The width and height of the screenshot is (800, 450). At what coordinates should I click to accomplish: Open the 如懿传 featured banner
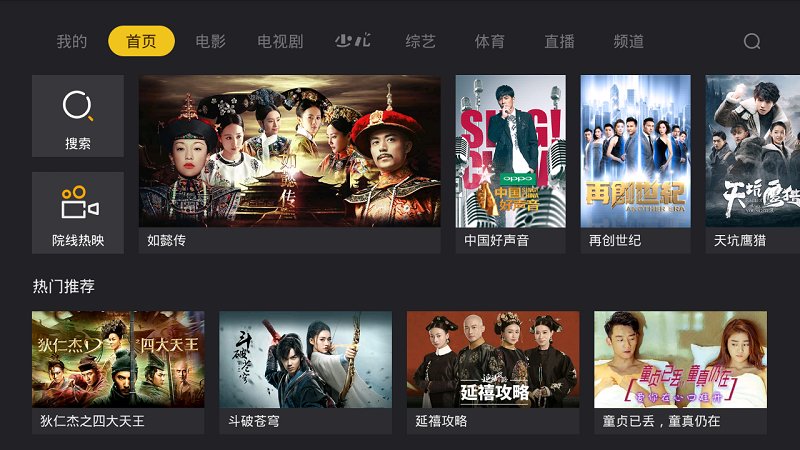(289, 160)
